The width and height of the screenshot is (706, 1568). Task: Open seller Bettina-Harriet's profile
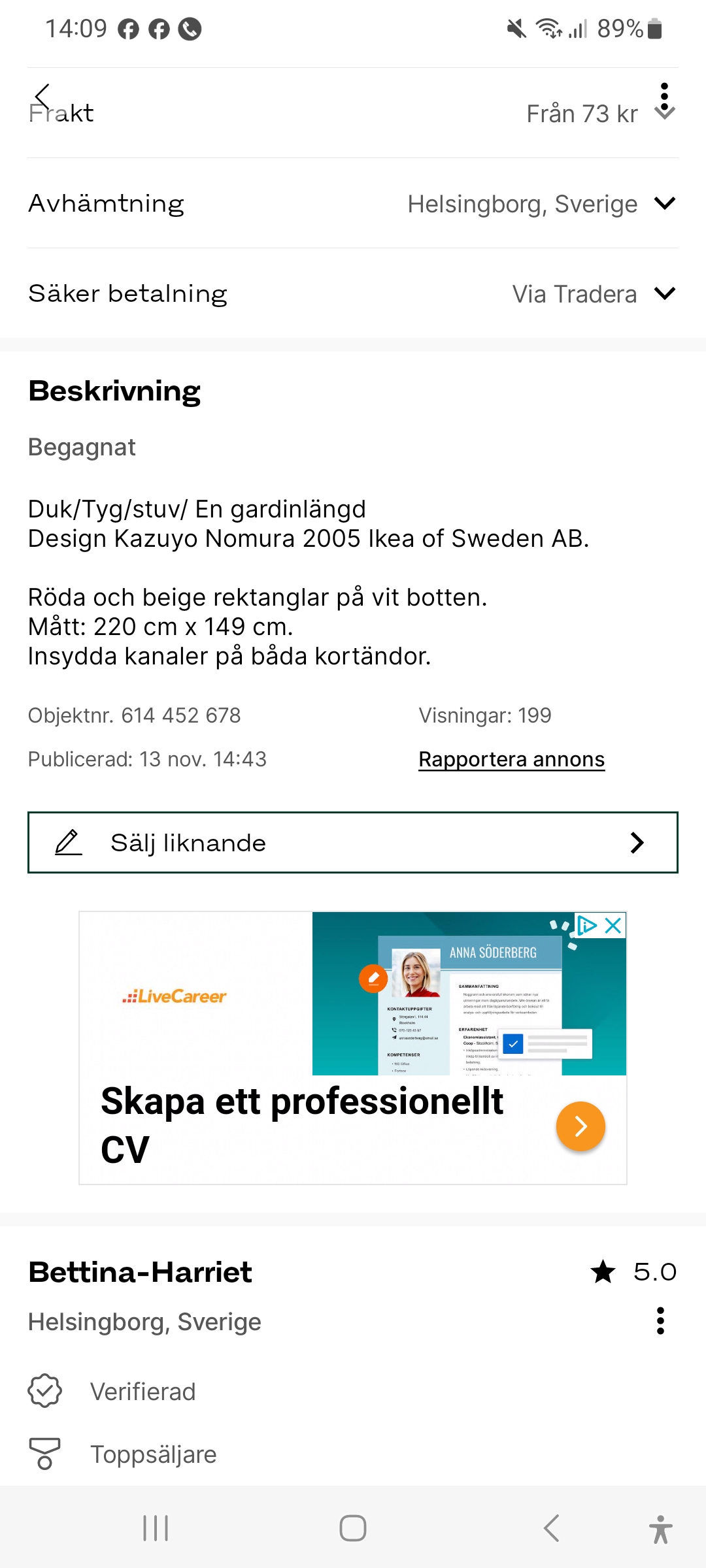(x=141, y=1272)
